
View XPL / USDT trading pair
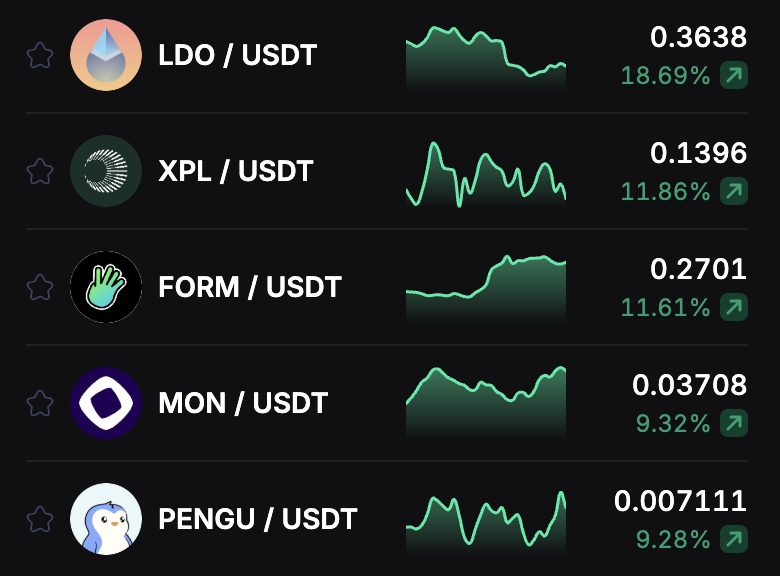point(235,171)
